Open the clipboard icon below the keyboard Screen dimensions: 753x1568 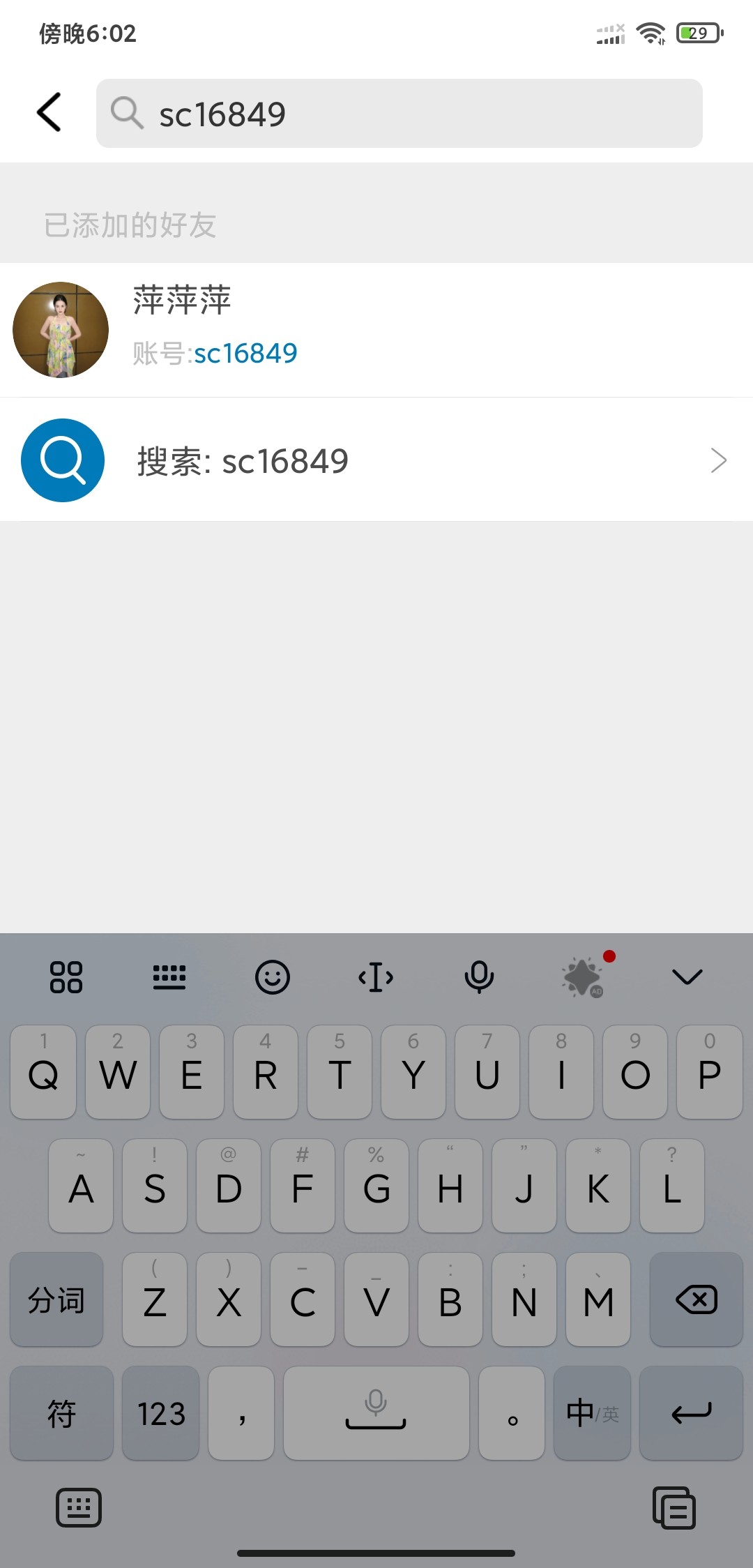tap(674, 1508)
